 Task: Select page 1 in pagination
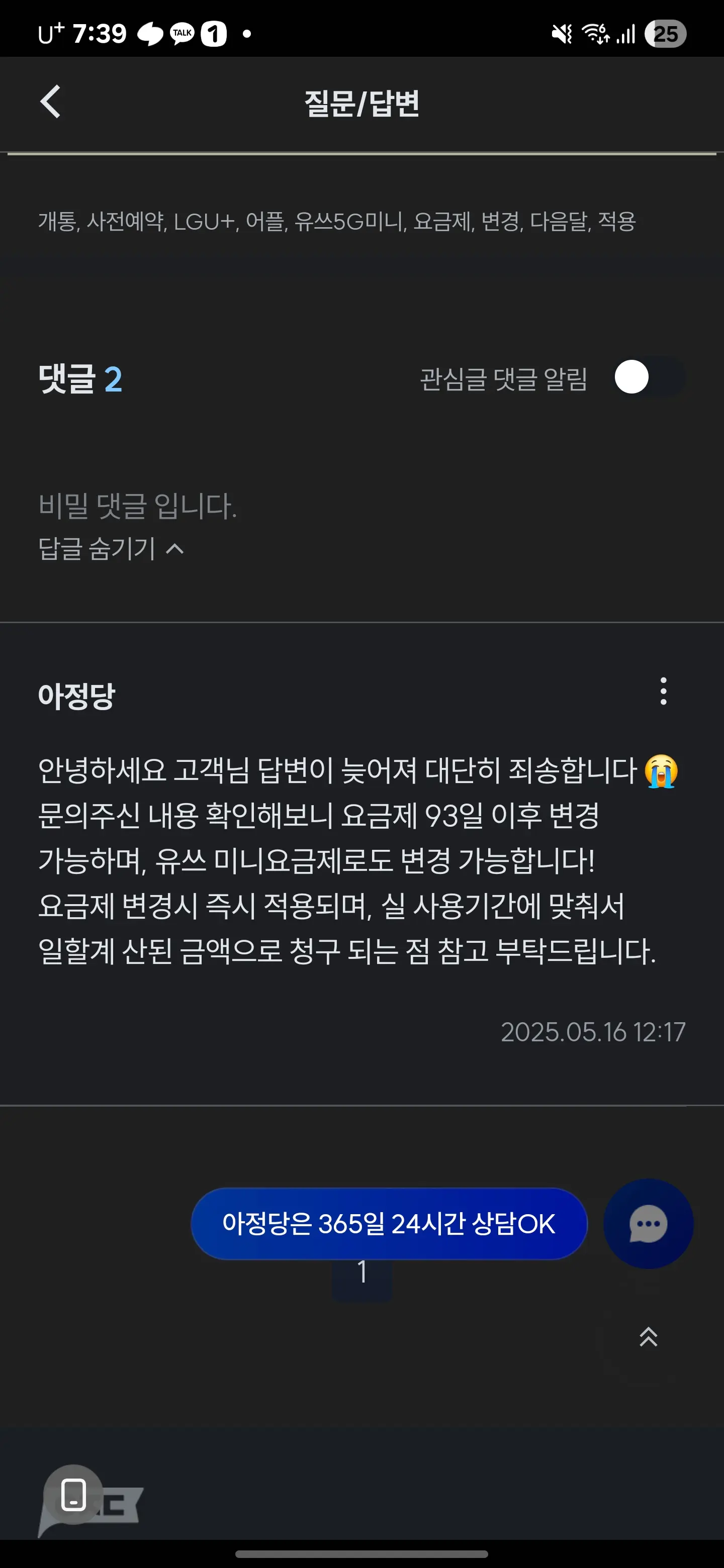[x=361, y=1273]
